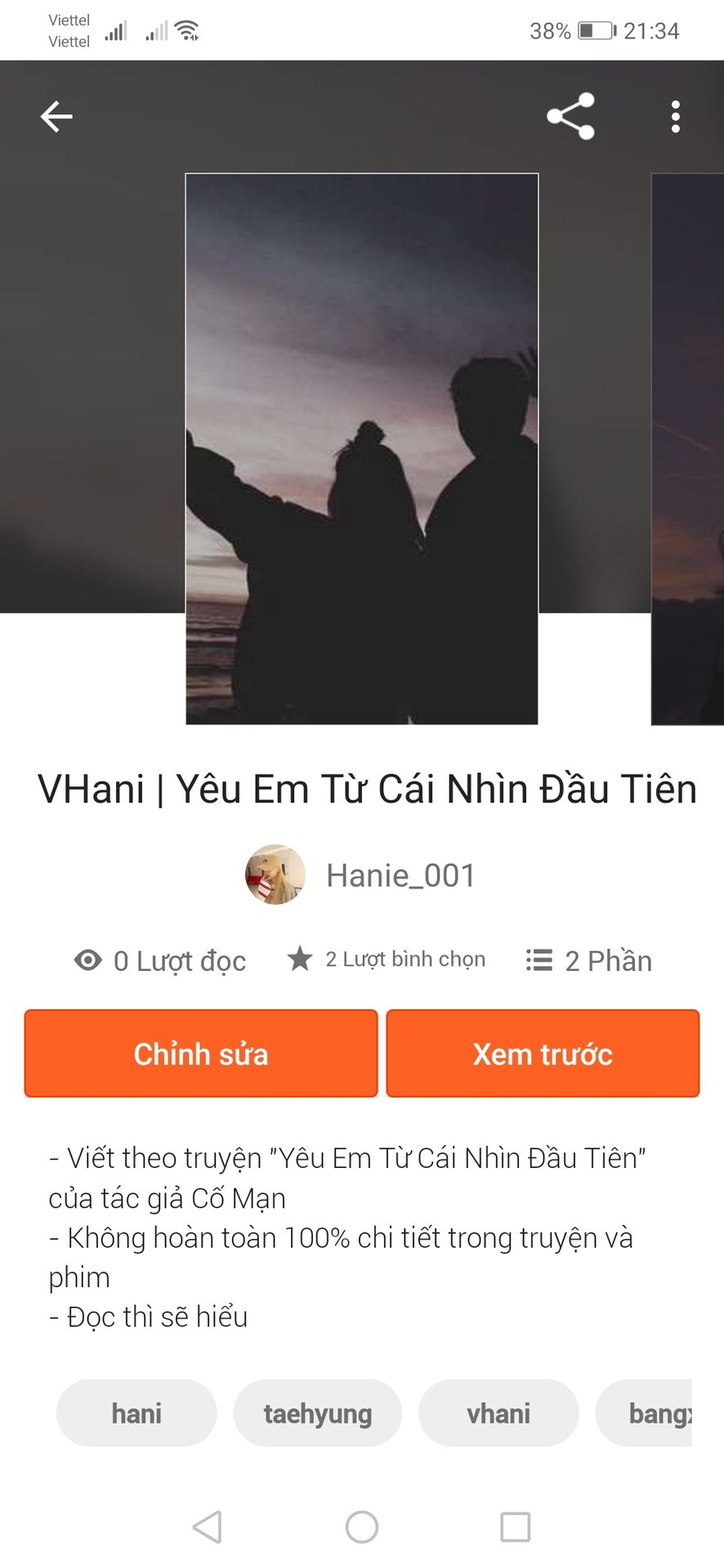Select the hani tag chip

pyautogui.click(x=136, y=1413)
